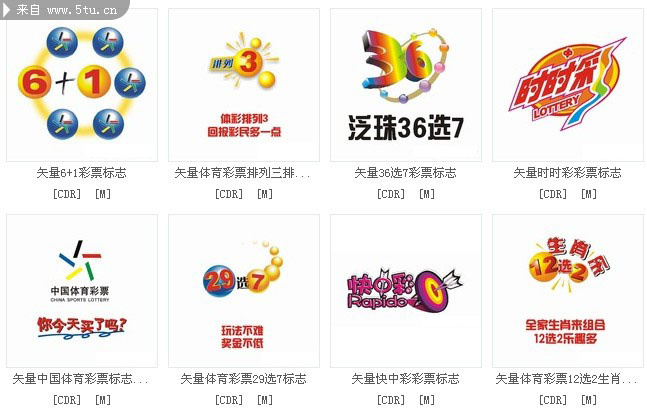View the 快中彩 Rapido logo thumbnail
Image resolution: width=647 pixels, height=412 pixels.
406,291
